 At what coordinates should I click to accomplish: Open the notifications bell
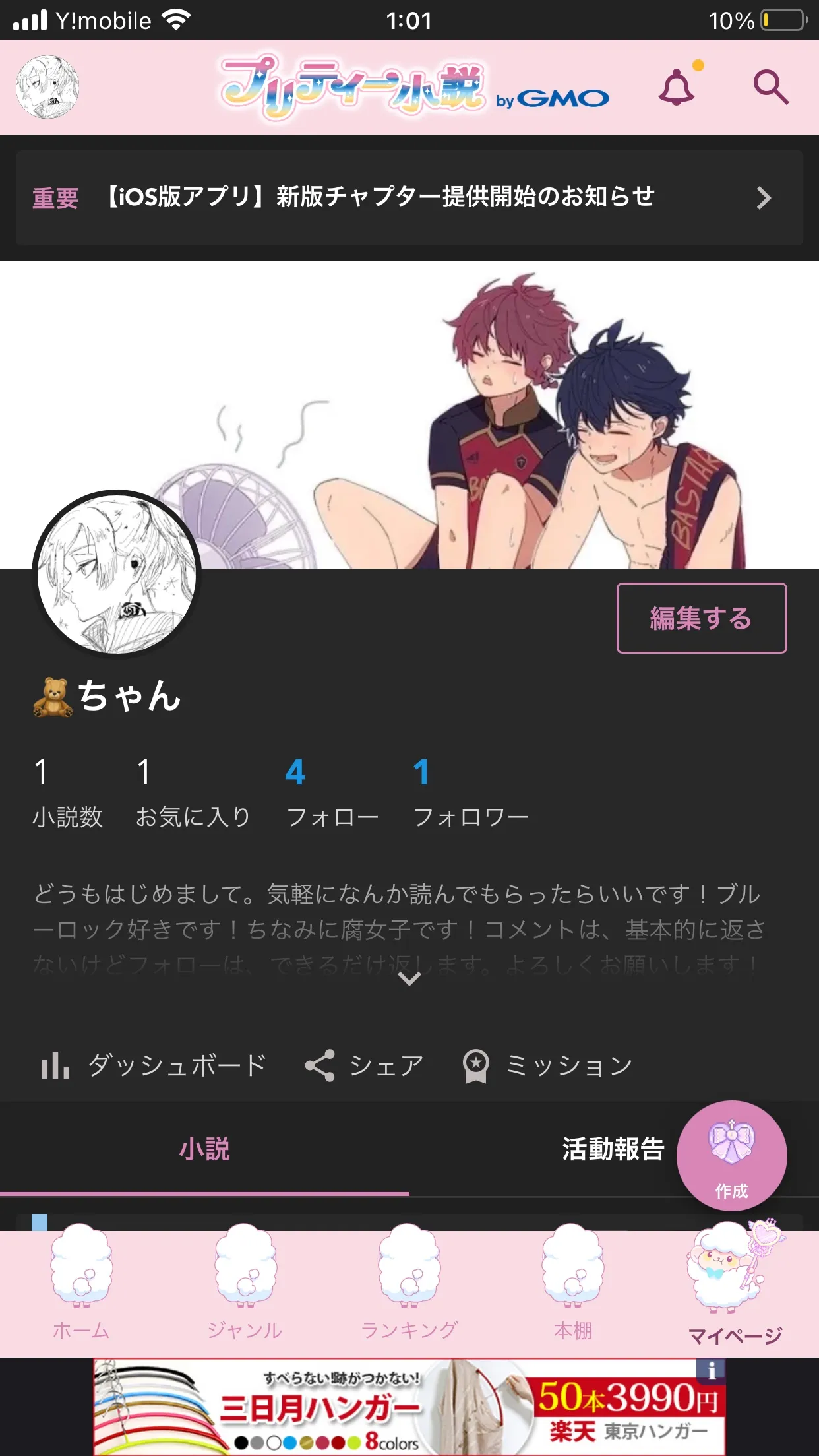pos(677,86)
